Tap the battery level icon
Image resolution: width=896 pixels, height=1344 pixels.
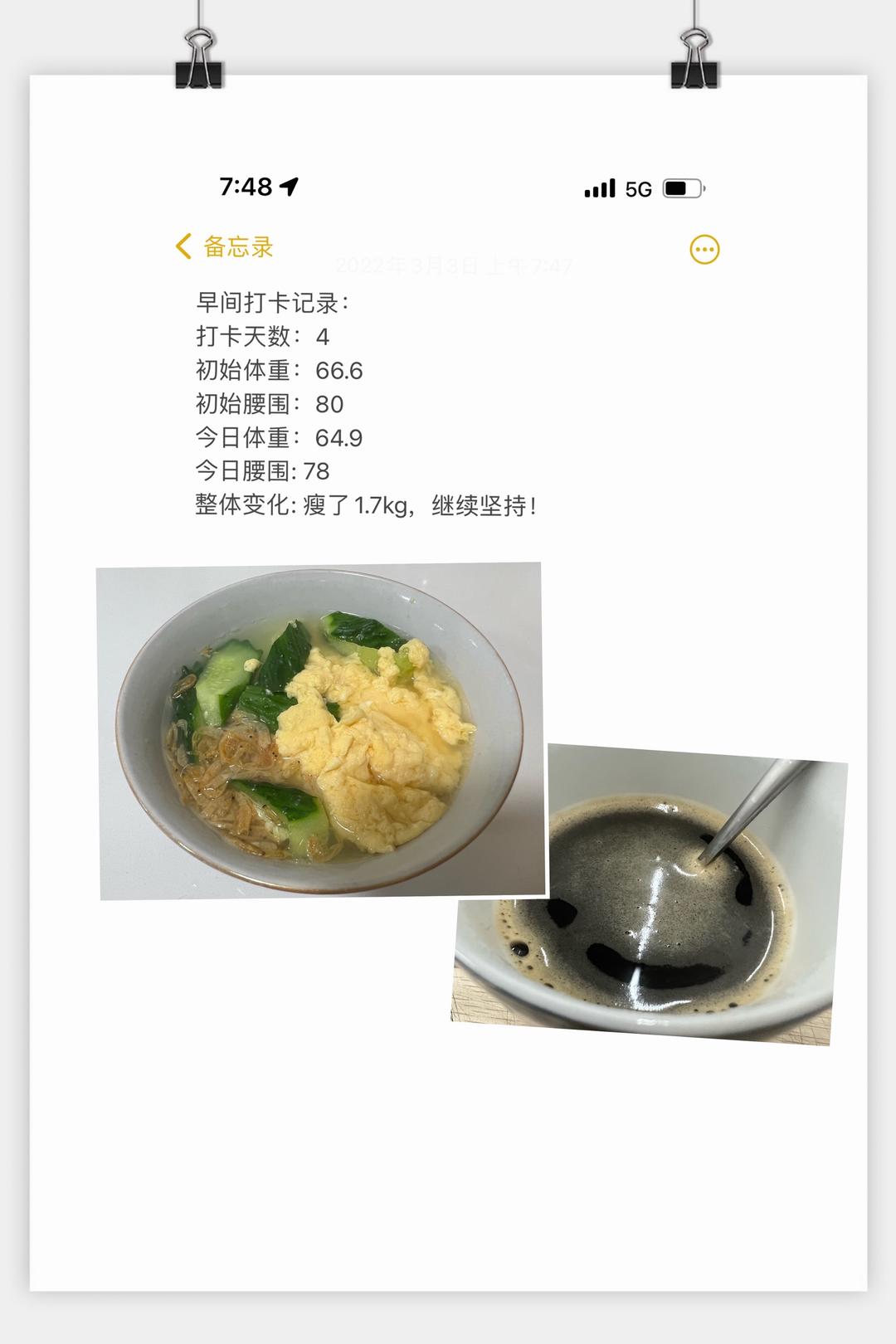coord(682,188)
